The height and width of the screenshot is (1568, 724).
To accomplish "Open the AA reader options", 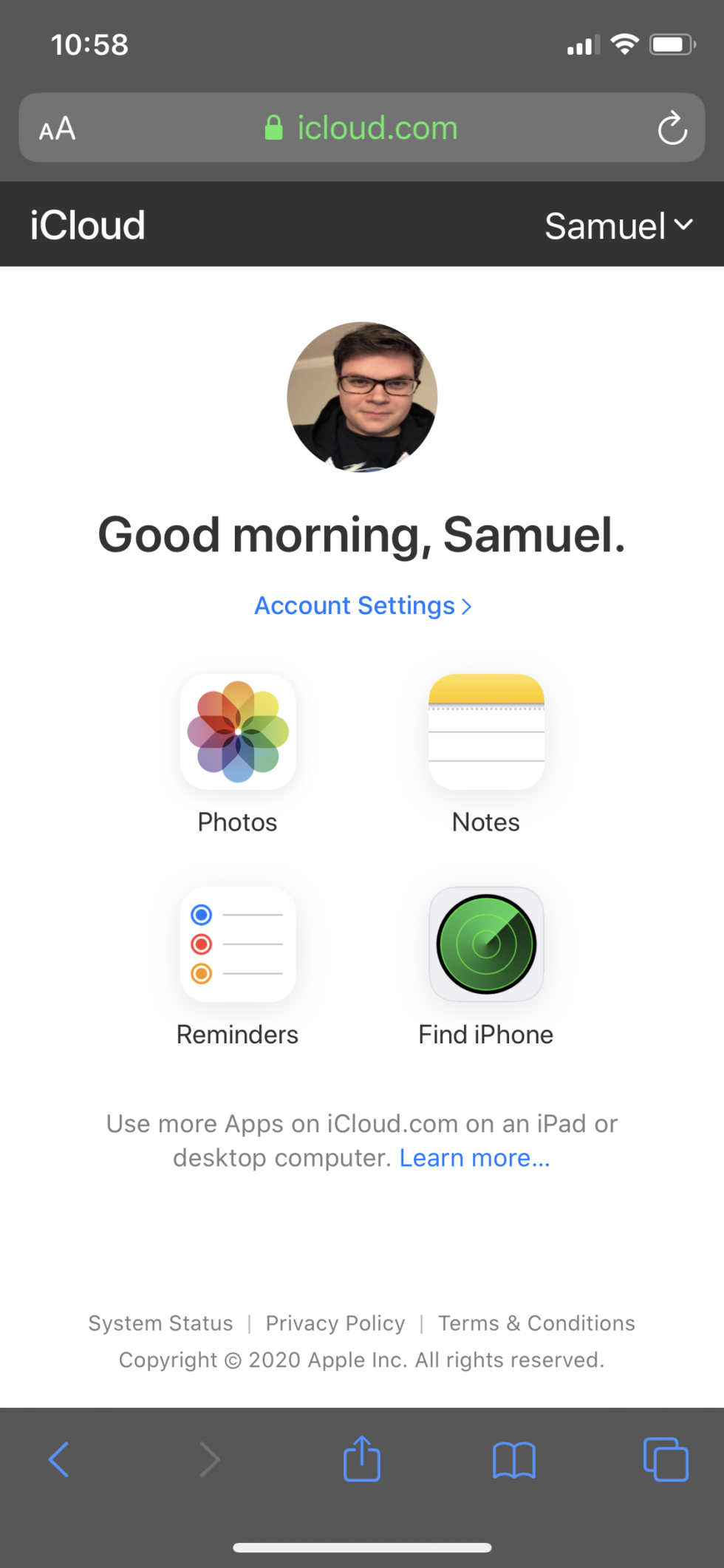I will pos(58,129).
